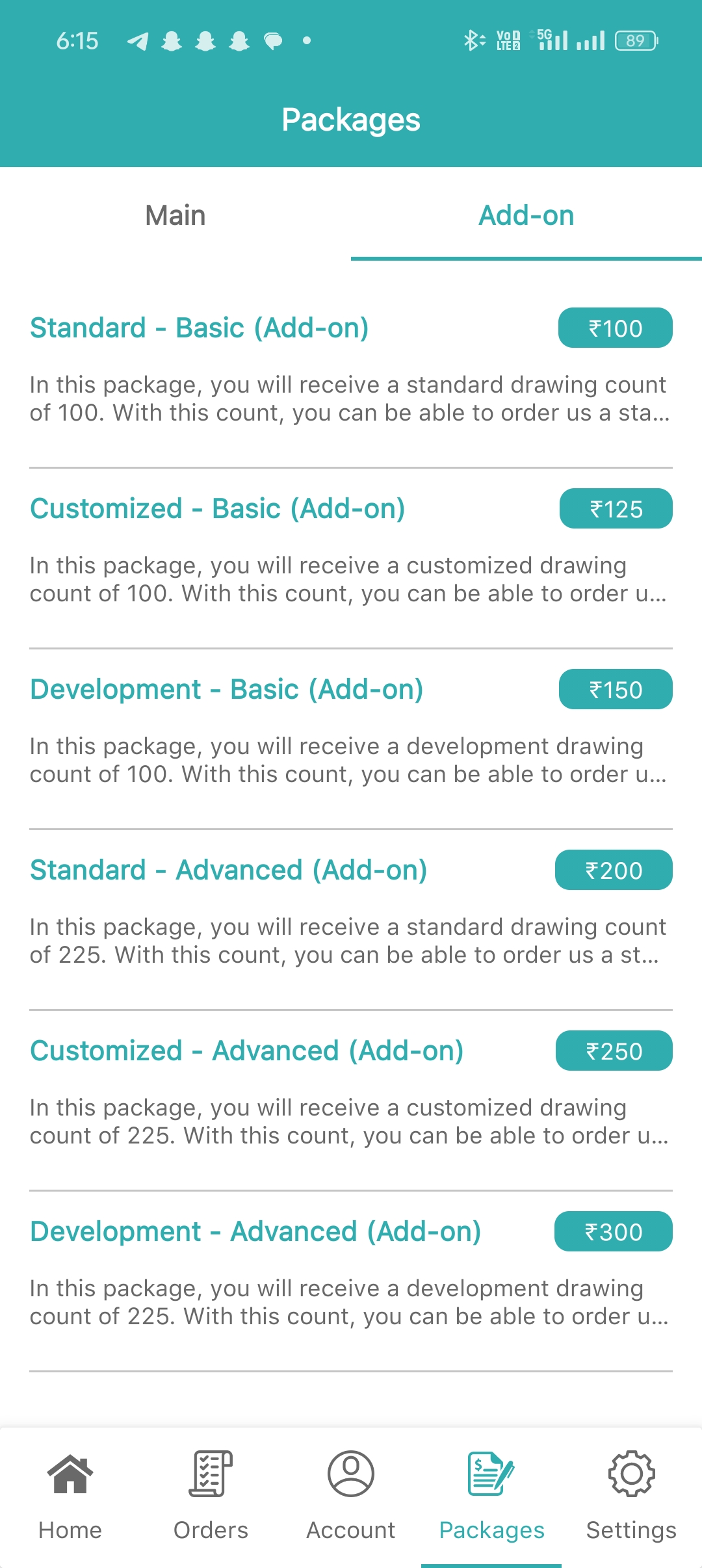Open the Settings tab
The height and width of the screenshot is (1568, 702).
point(631,1495)
